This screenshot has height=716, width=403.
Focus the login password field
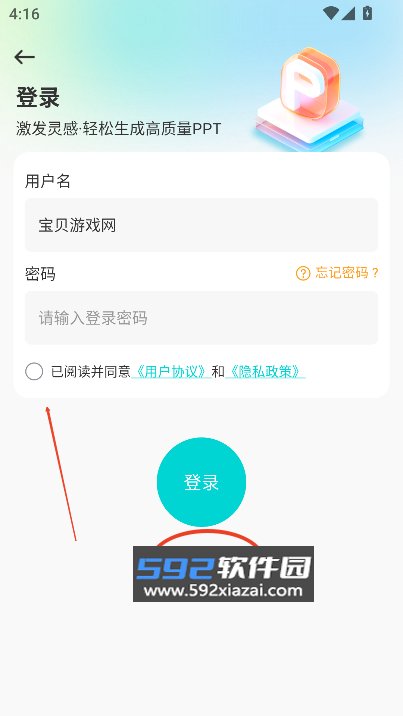pyautogui.click(x=201, y=318)
